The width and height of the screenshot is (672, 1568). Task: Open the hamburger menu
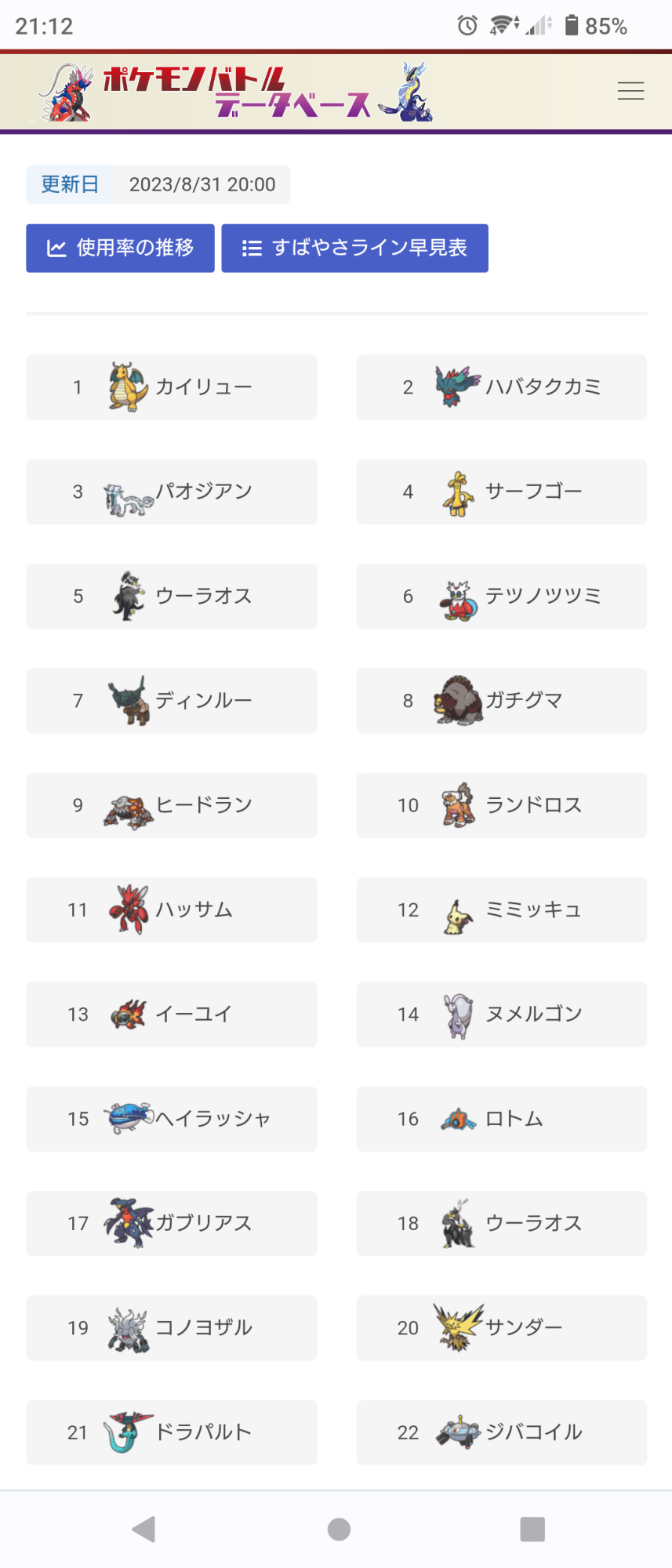point(630,91)
